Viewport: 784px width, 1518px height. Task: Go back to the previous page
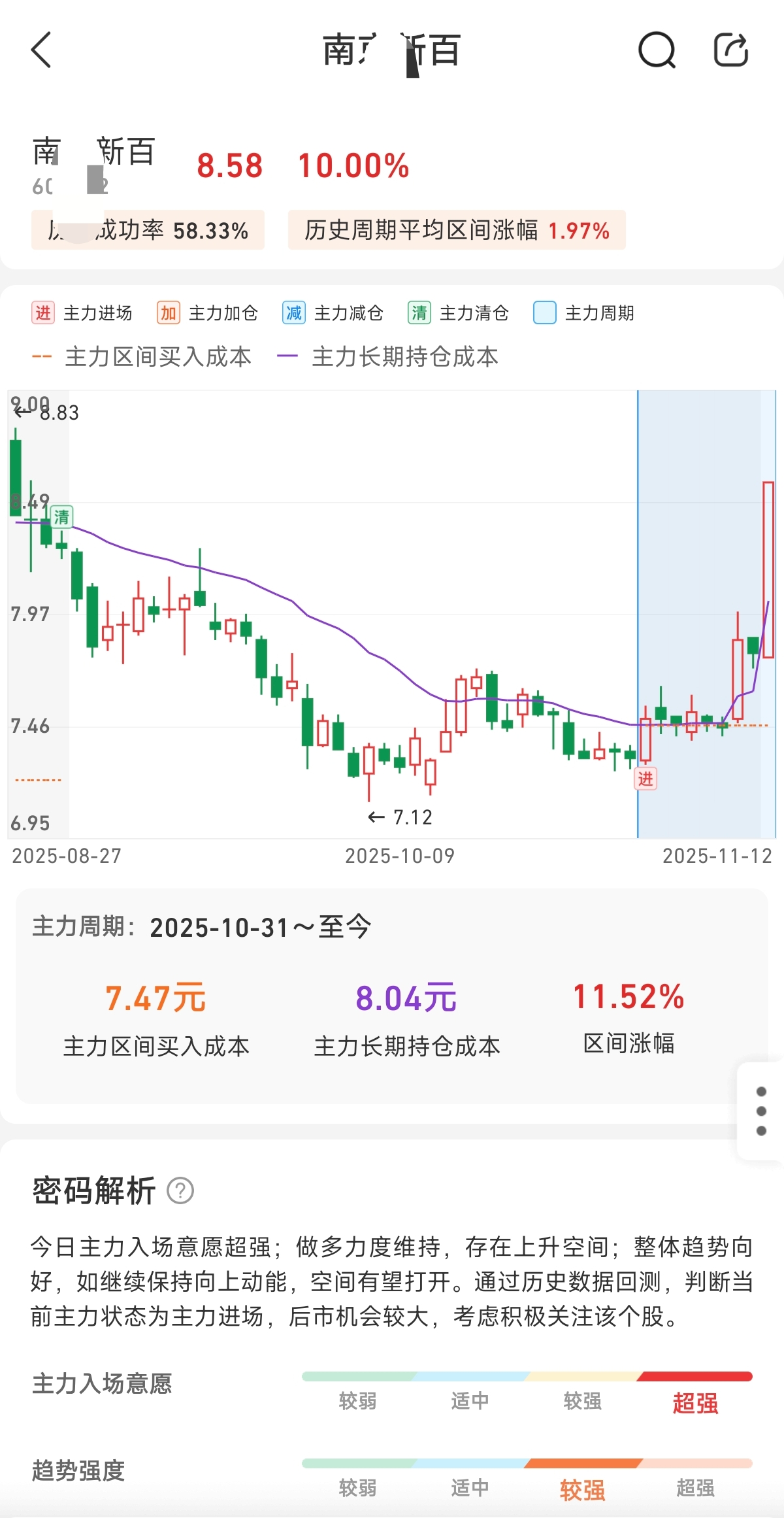pos(41,50)
